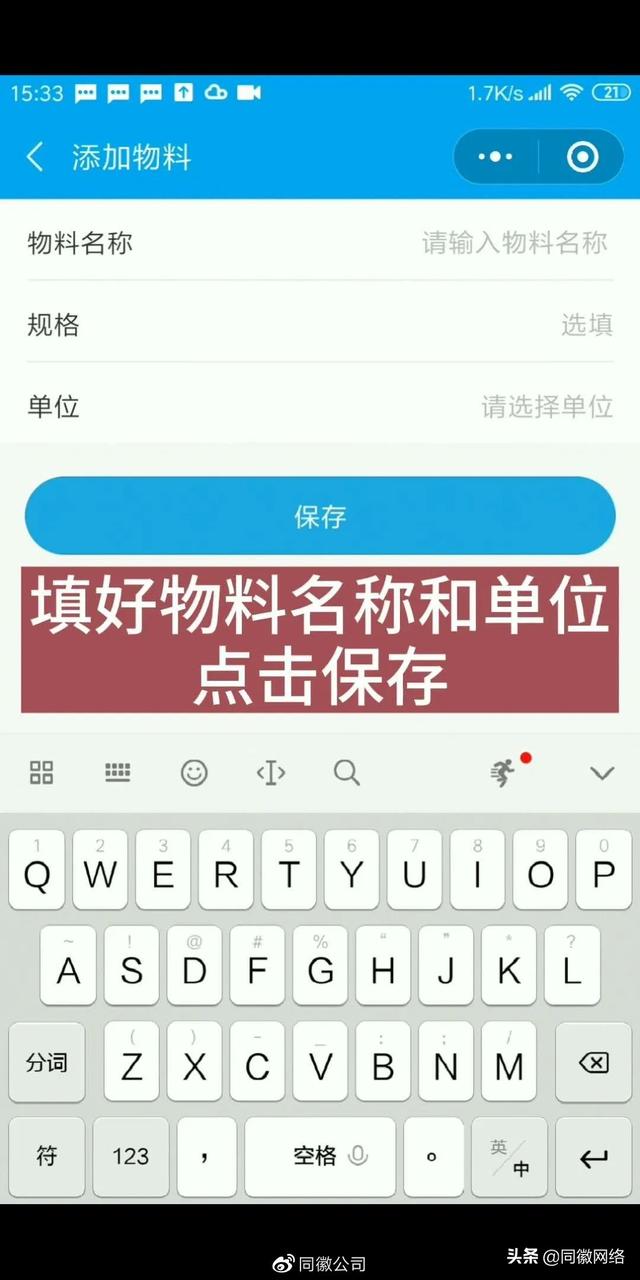Tap the 分词 key on the keyboard
Viewport: 640px width, 1280px height.
pos(47,1062)
